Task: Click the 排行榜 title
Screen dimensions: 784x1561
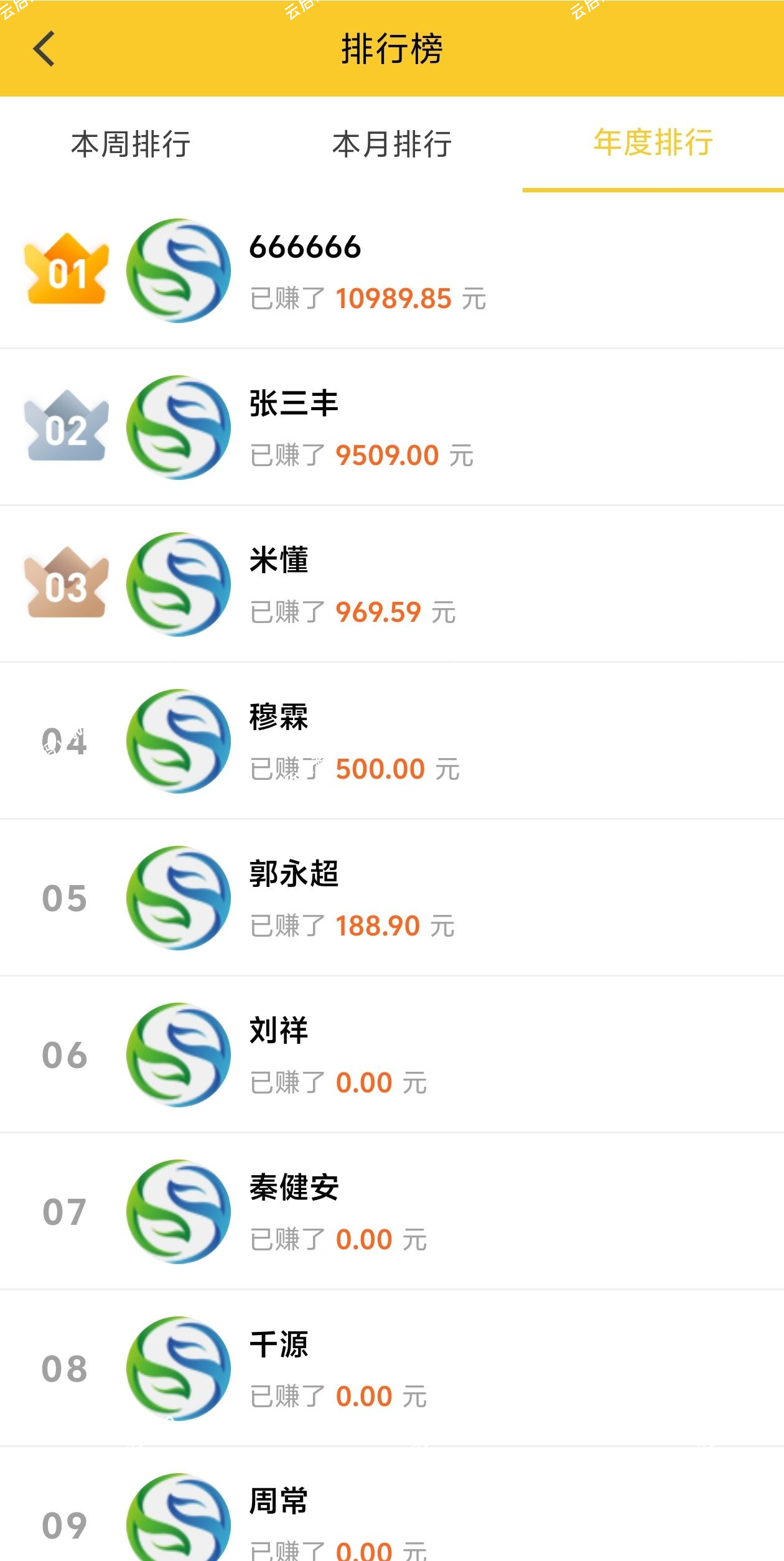Action: (392, 51)
